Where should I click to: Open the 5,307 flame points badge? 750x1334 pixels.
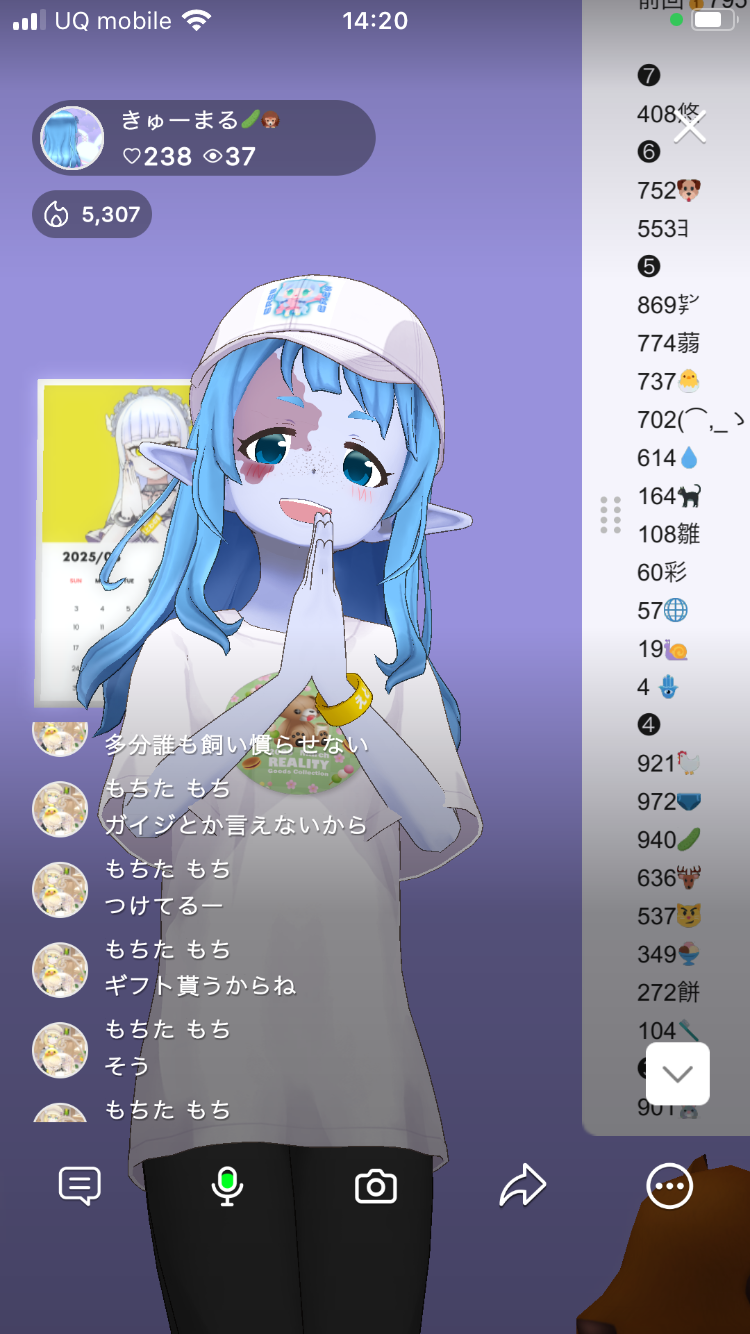click(x=92, y=214)
